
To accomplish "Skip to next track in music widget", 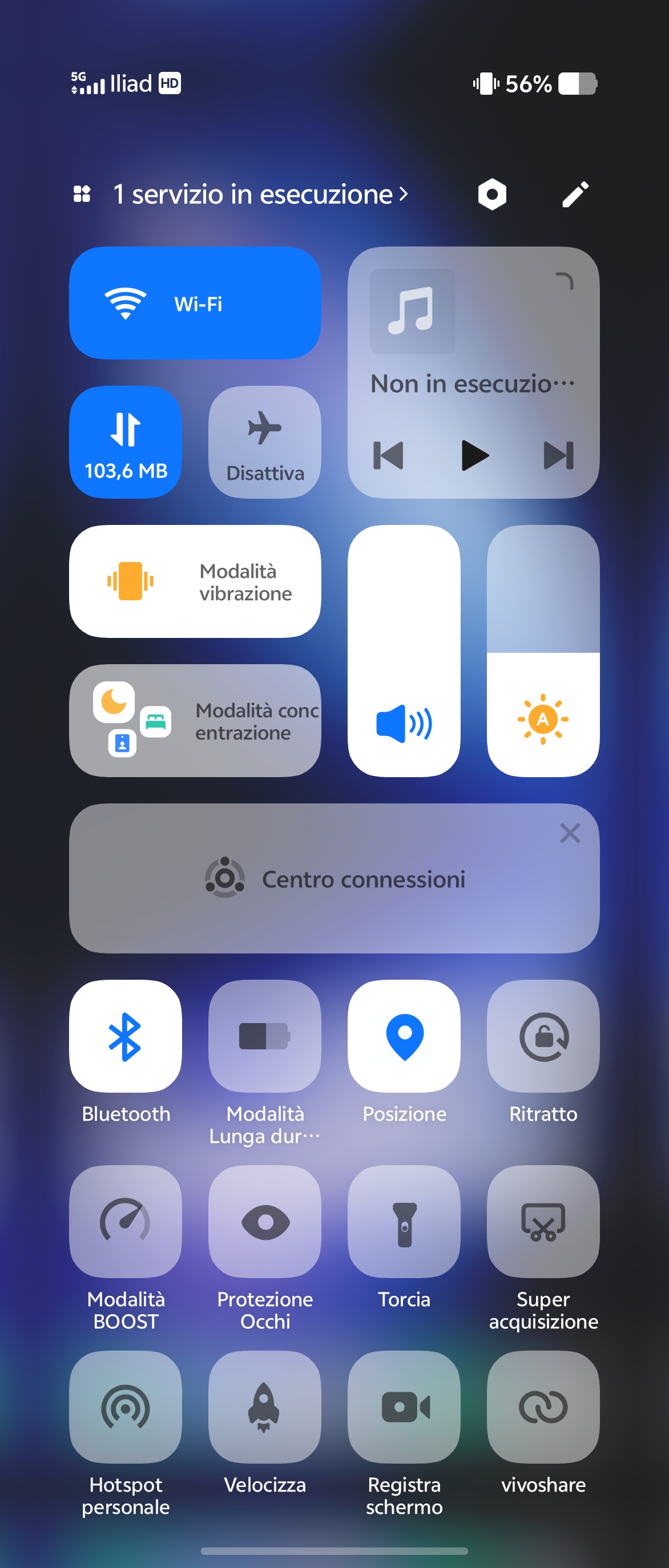I will point(558,455).
